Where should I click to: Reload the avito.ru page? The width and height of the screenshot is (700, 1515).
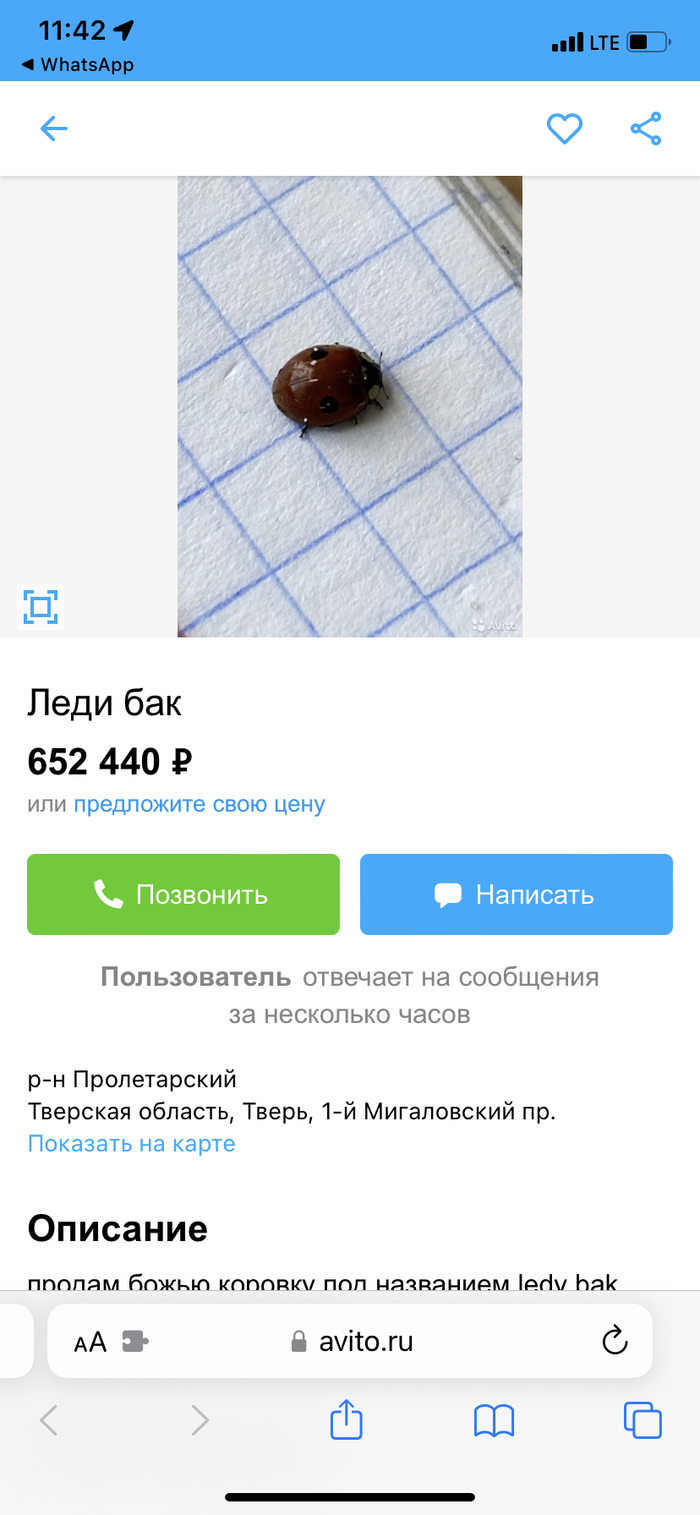614,1340
